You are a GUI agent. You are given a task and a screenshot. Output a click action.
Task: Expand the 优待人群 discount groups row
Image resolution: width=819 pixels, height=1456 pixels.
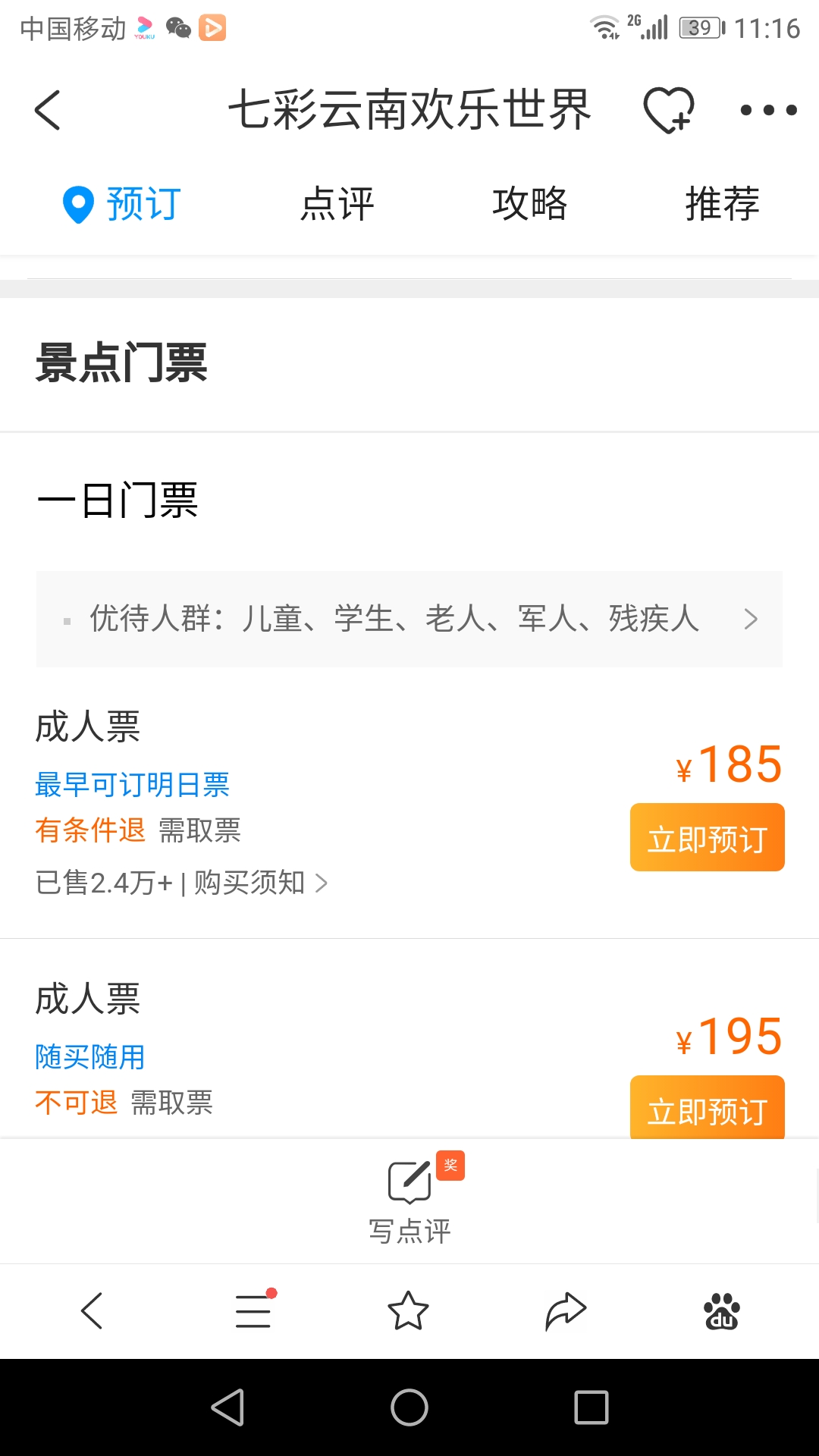[x=409, y=619]
